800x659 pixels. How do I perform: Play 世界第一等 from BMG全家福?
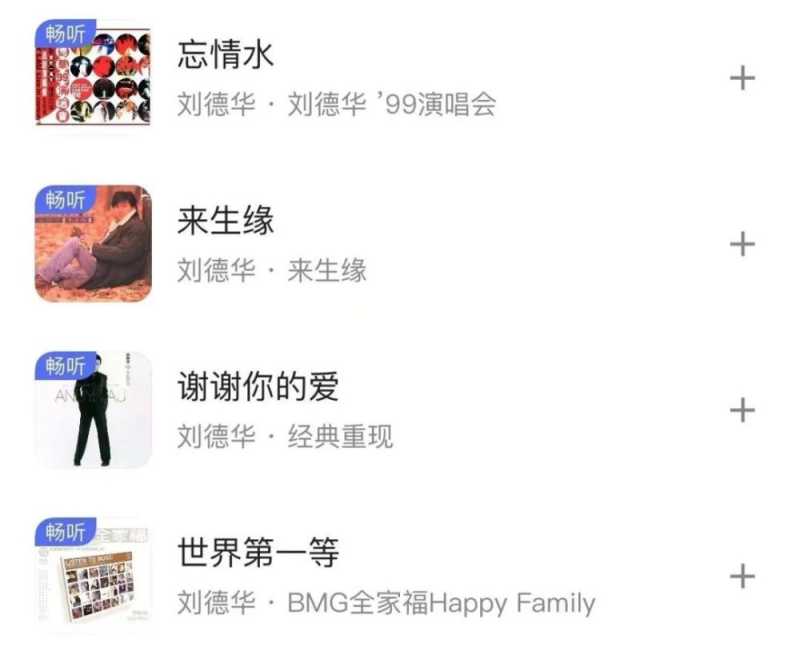point(258,553)
